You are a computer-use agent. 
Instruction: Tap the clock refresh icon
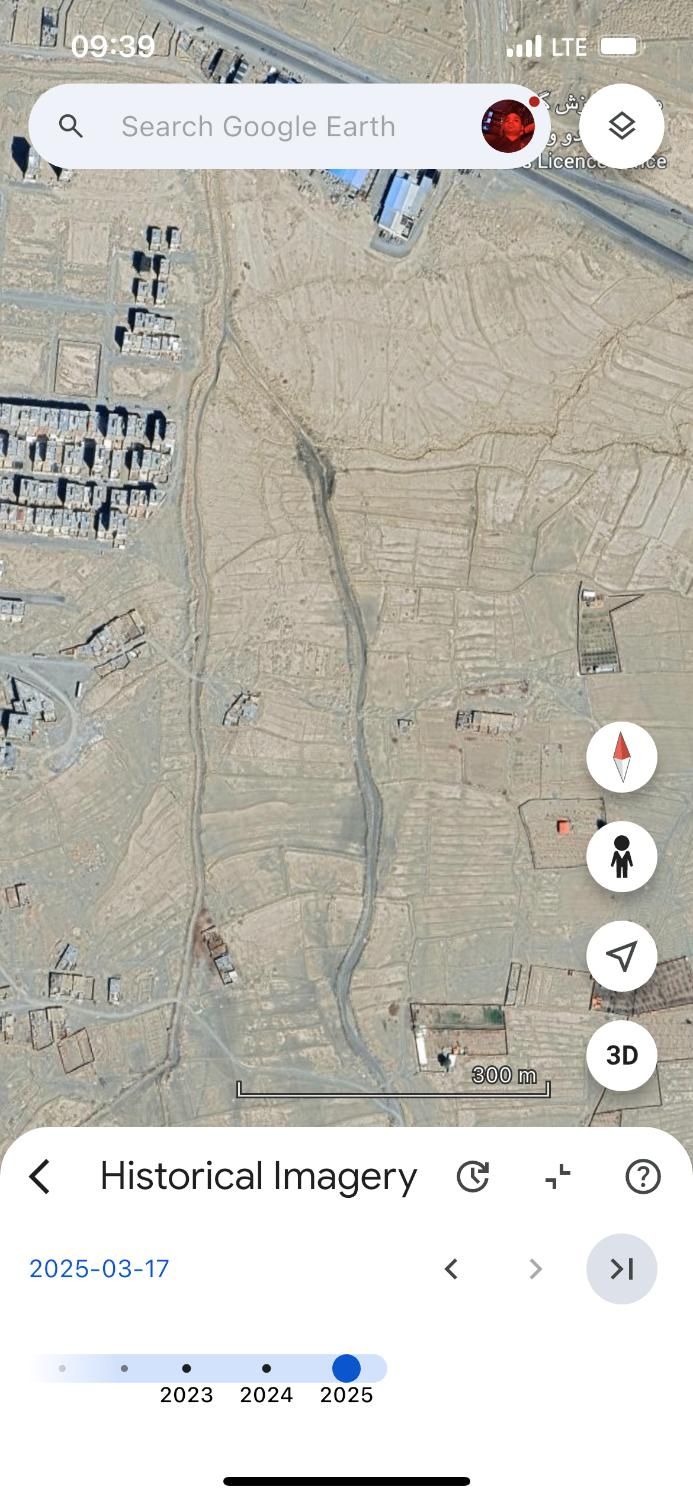tap(473, 1177)
